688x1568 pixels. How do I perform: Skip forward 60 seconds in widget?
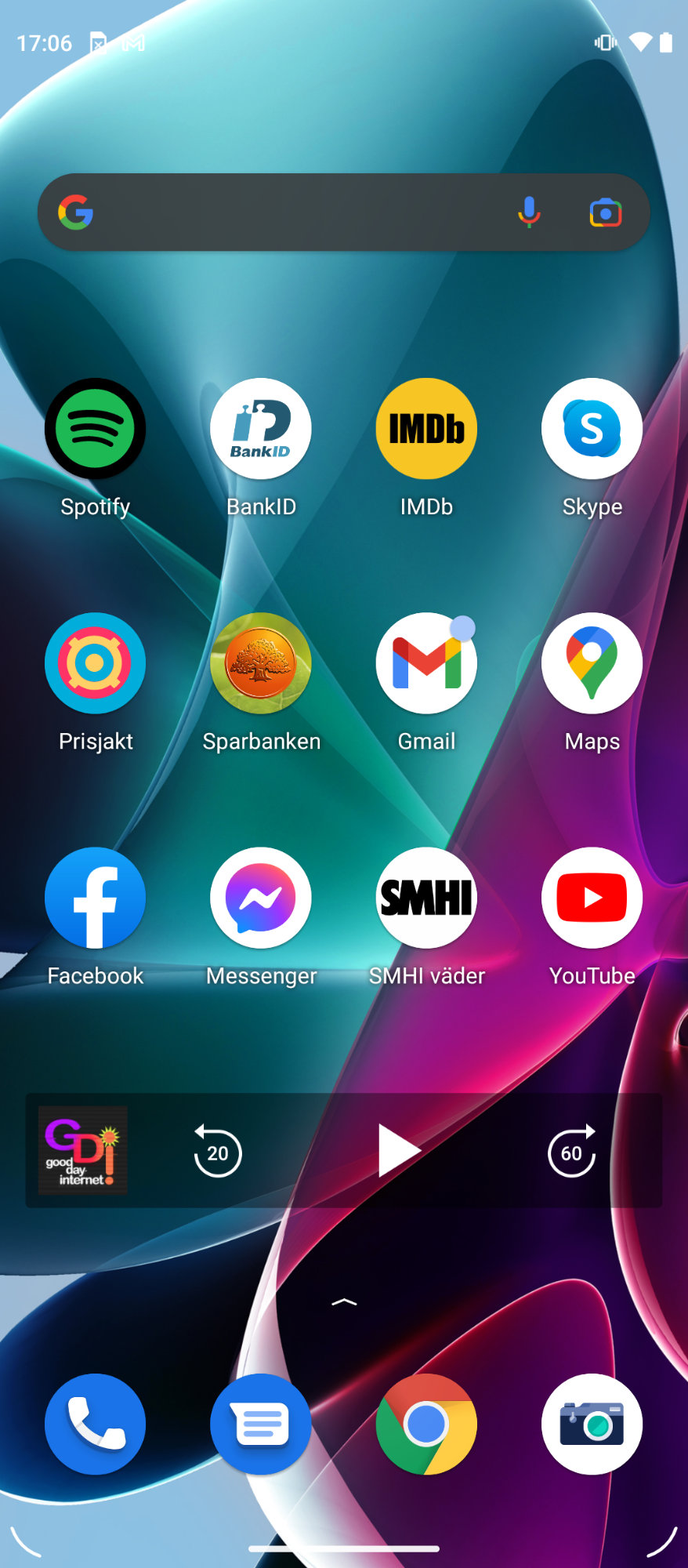[572, 1151]
